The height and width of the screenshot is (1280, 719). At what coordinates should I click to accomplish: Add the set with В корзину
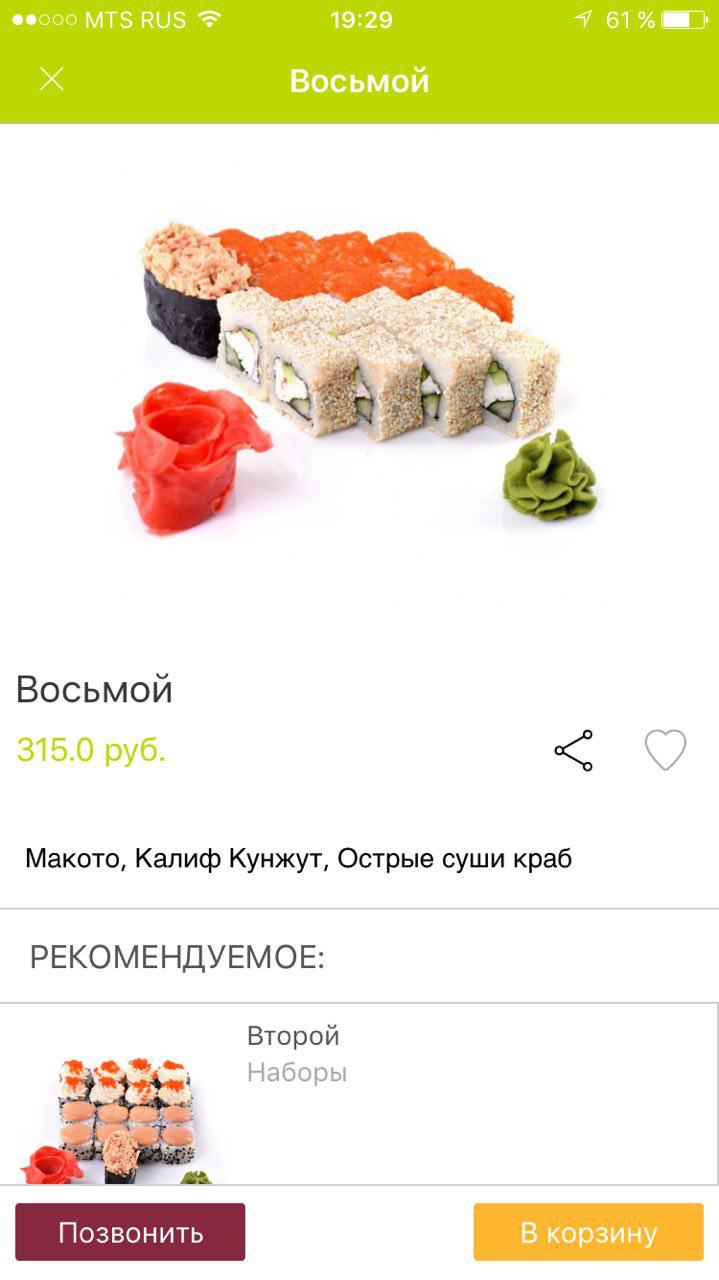point(588,1232)
